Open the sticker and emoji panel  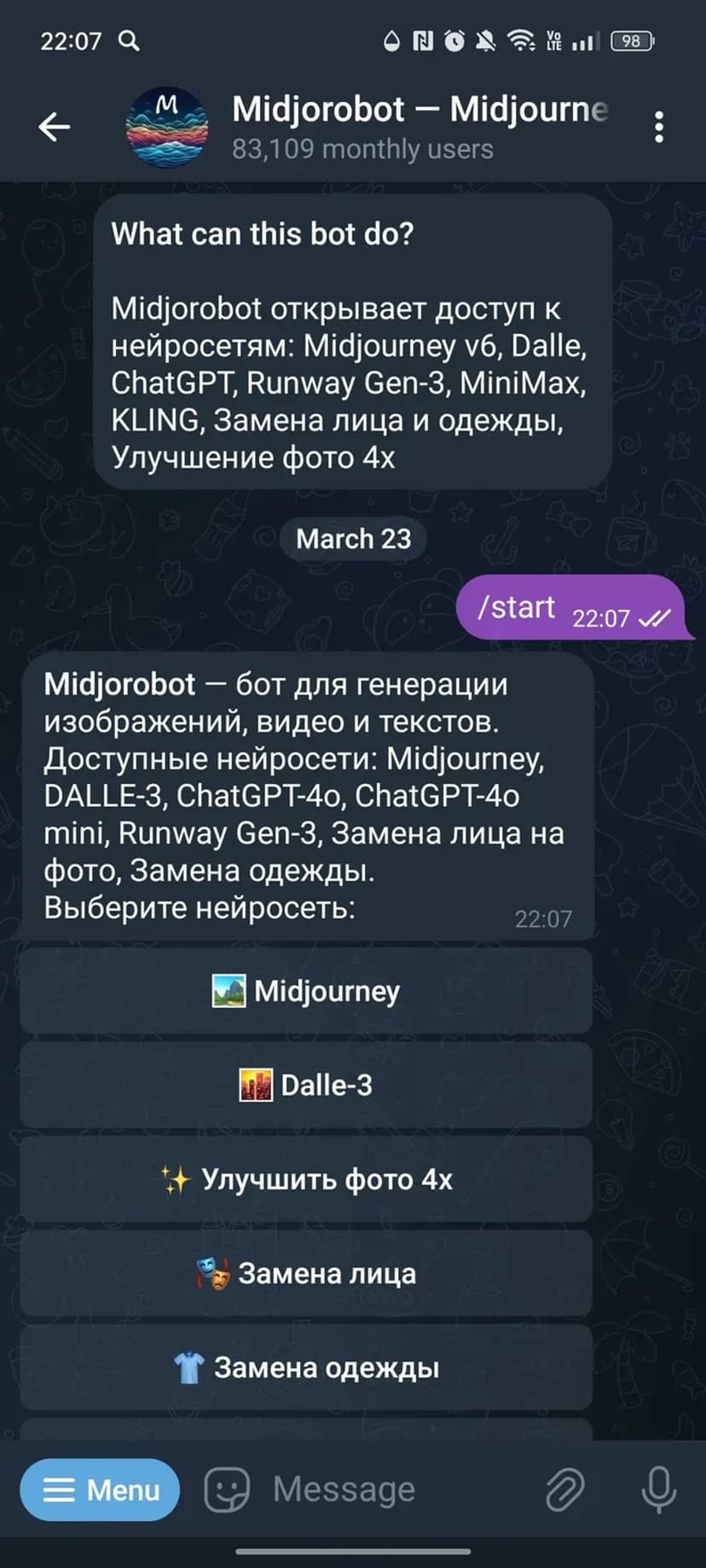pos(227,1490)
